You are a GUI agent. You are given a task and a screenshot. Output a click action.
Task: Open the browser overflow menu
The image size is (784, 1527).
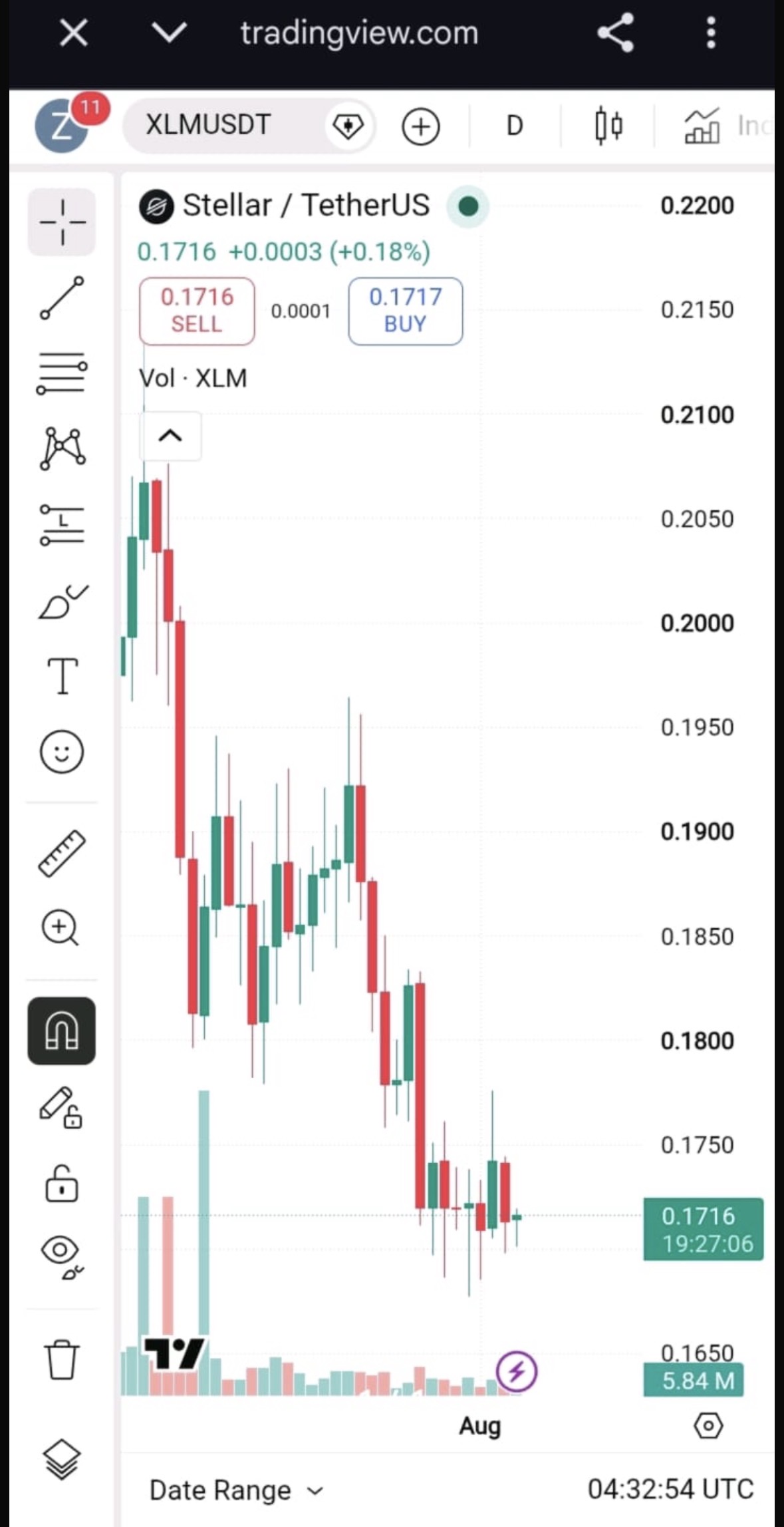pyautogui.click(x=711, y=33)
